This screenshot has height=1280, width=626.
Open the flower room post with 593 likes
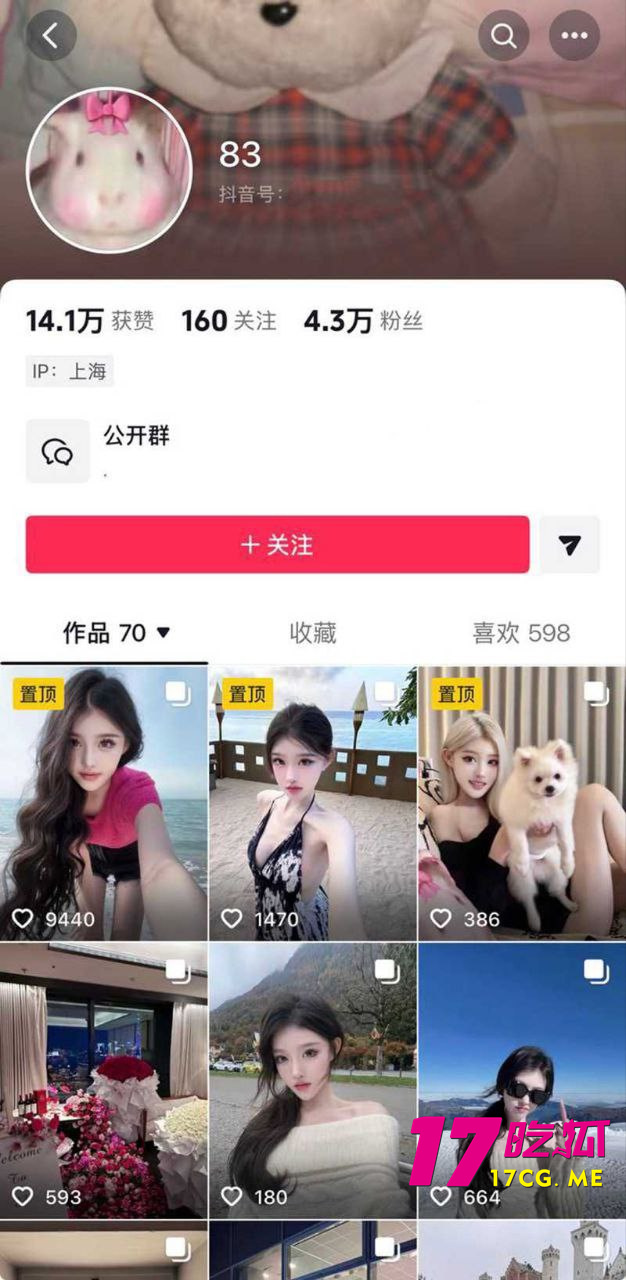pyautogui.click(x=103, y=1080)
